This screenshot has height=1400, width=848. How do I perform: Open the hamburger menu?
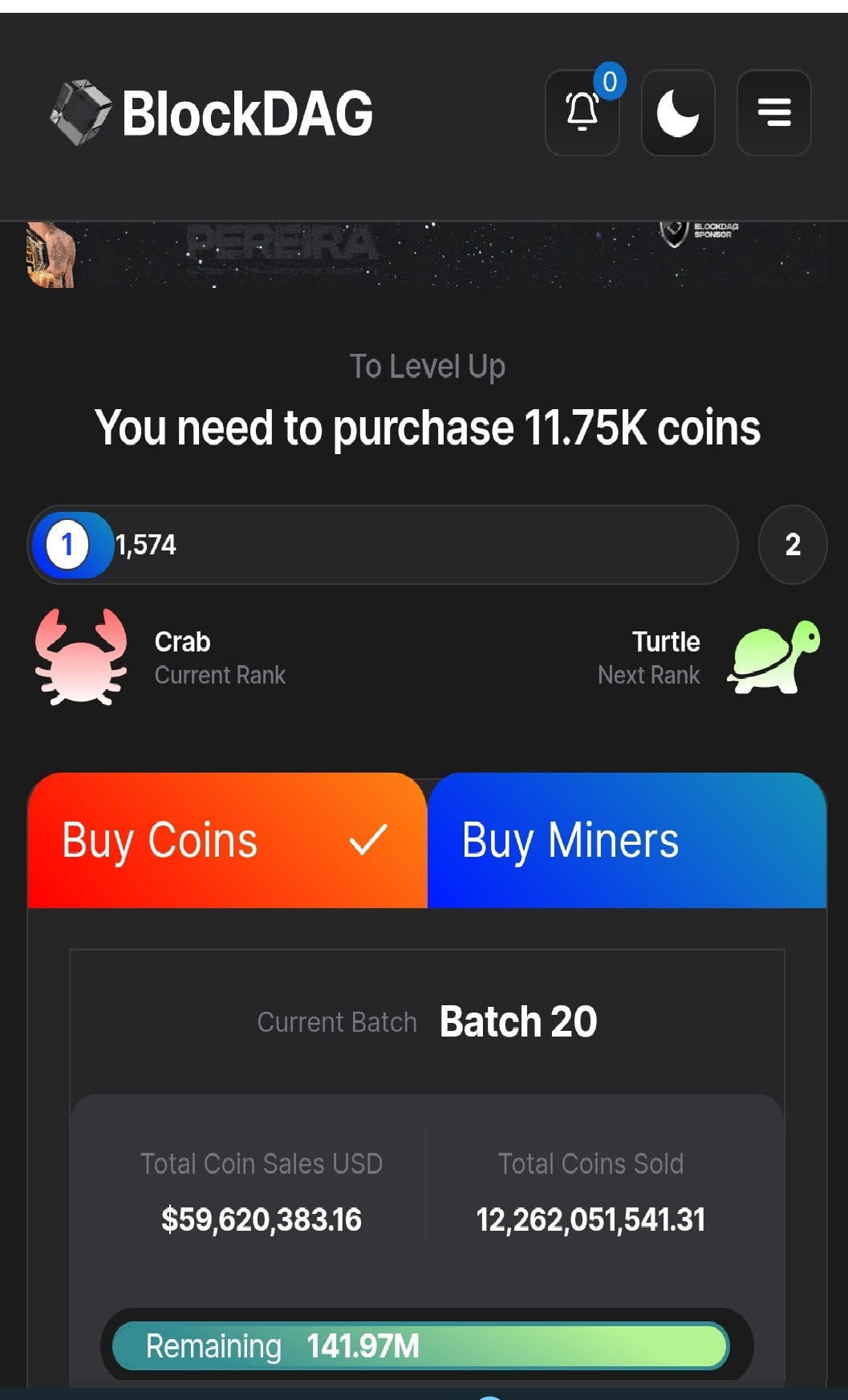pos(774,112)
